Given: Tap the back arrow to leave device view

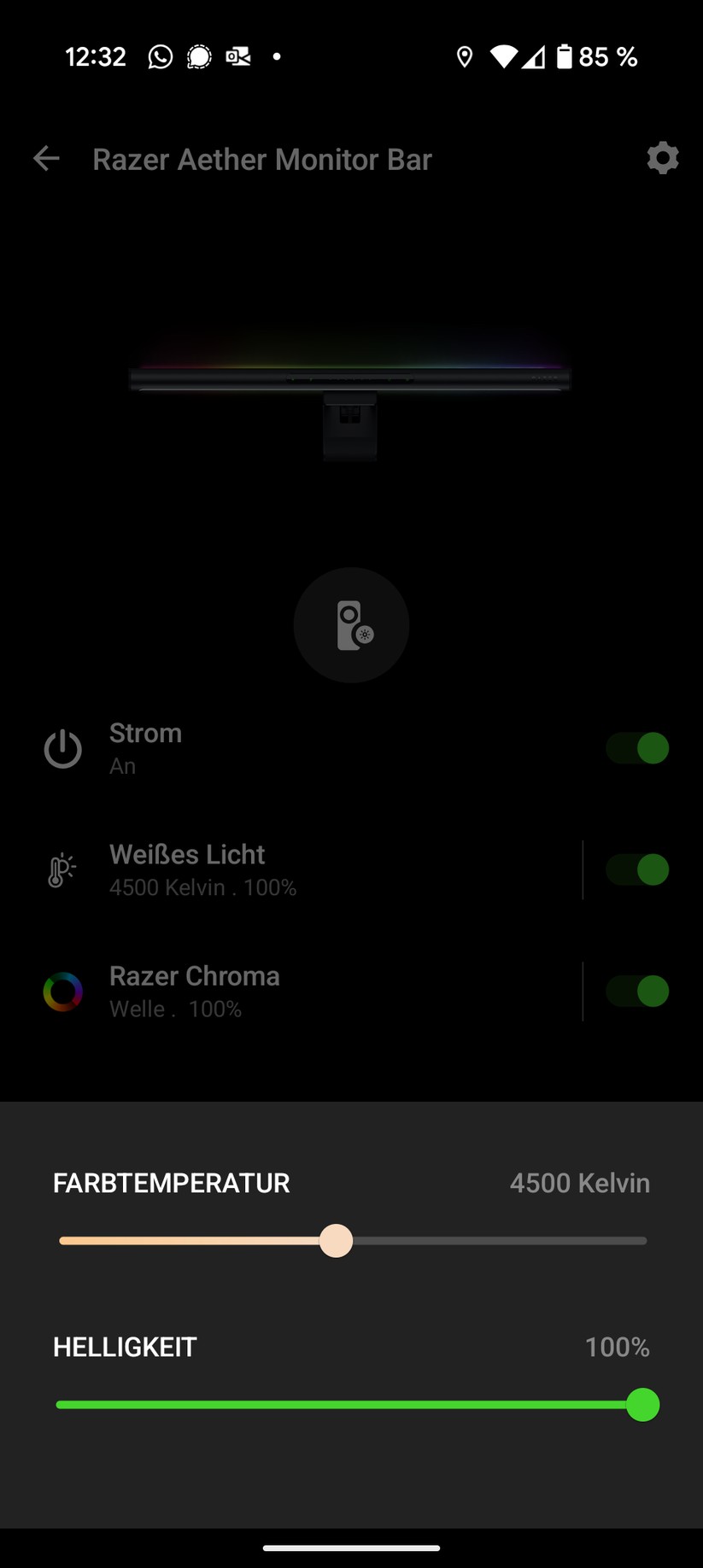Looking at the screenshot, I should pyautogui.click(x=46, y=158).
